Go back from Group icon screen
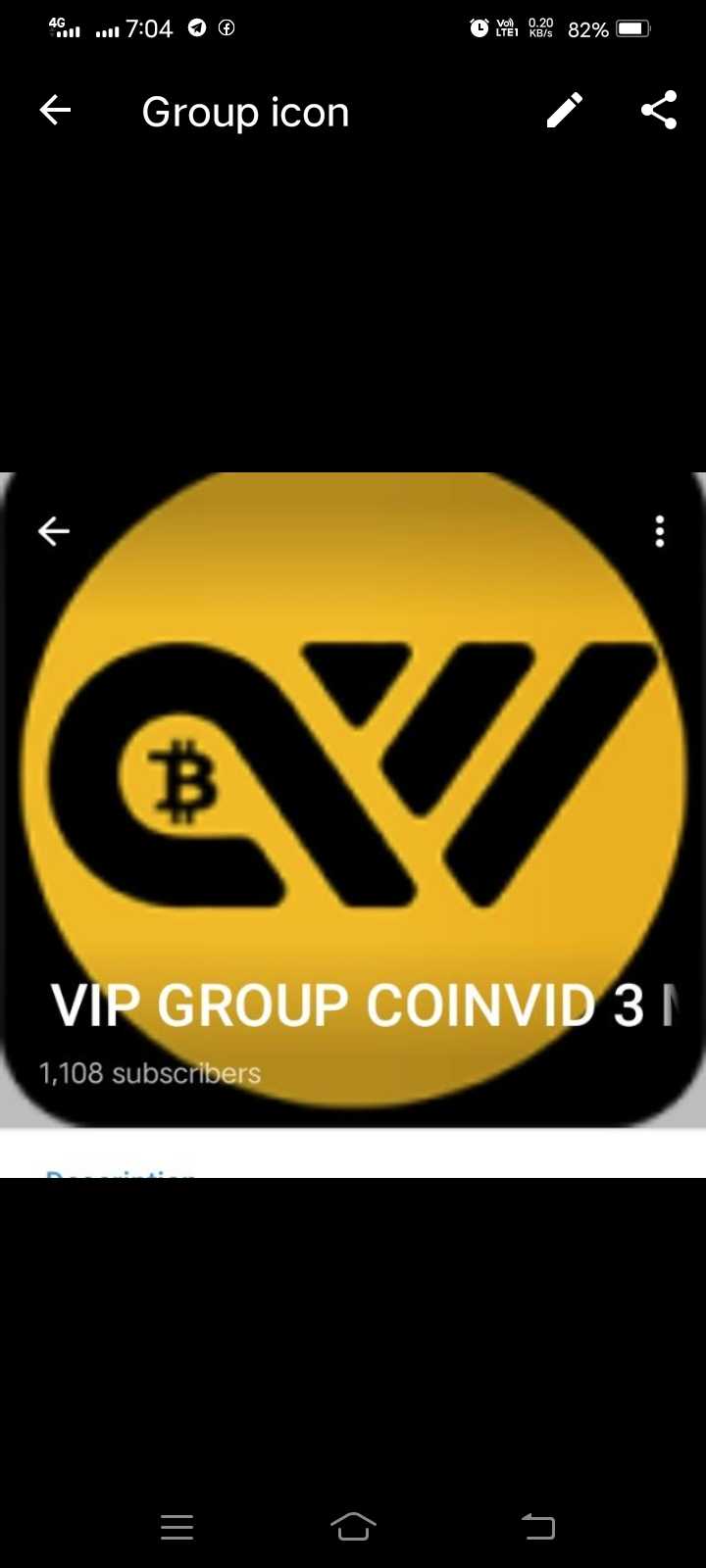 click(55, 111)
